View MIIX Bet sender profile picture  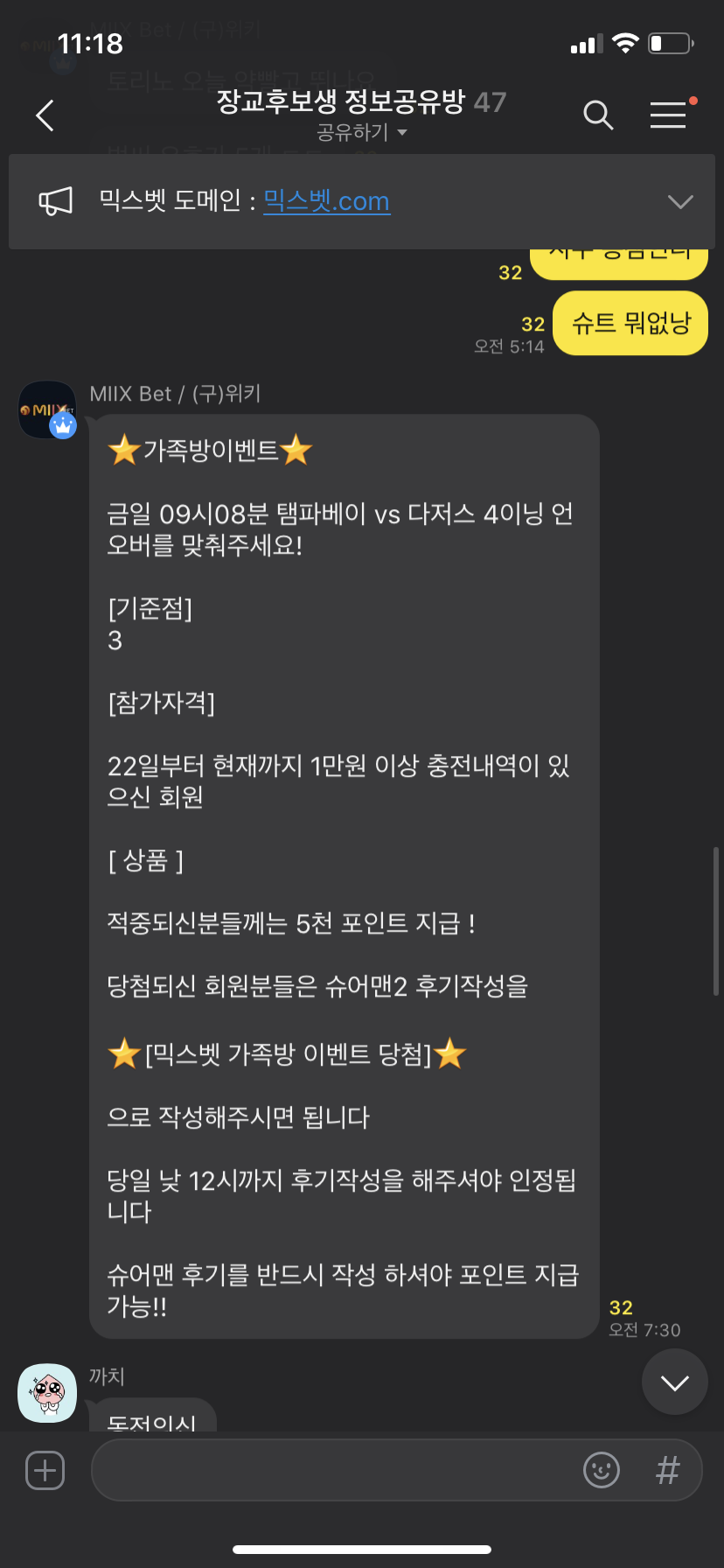47,409
